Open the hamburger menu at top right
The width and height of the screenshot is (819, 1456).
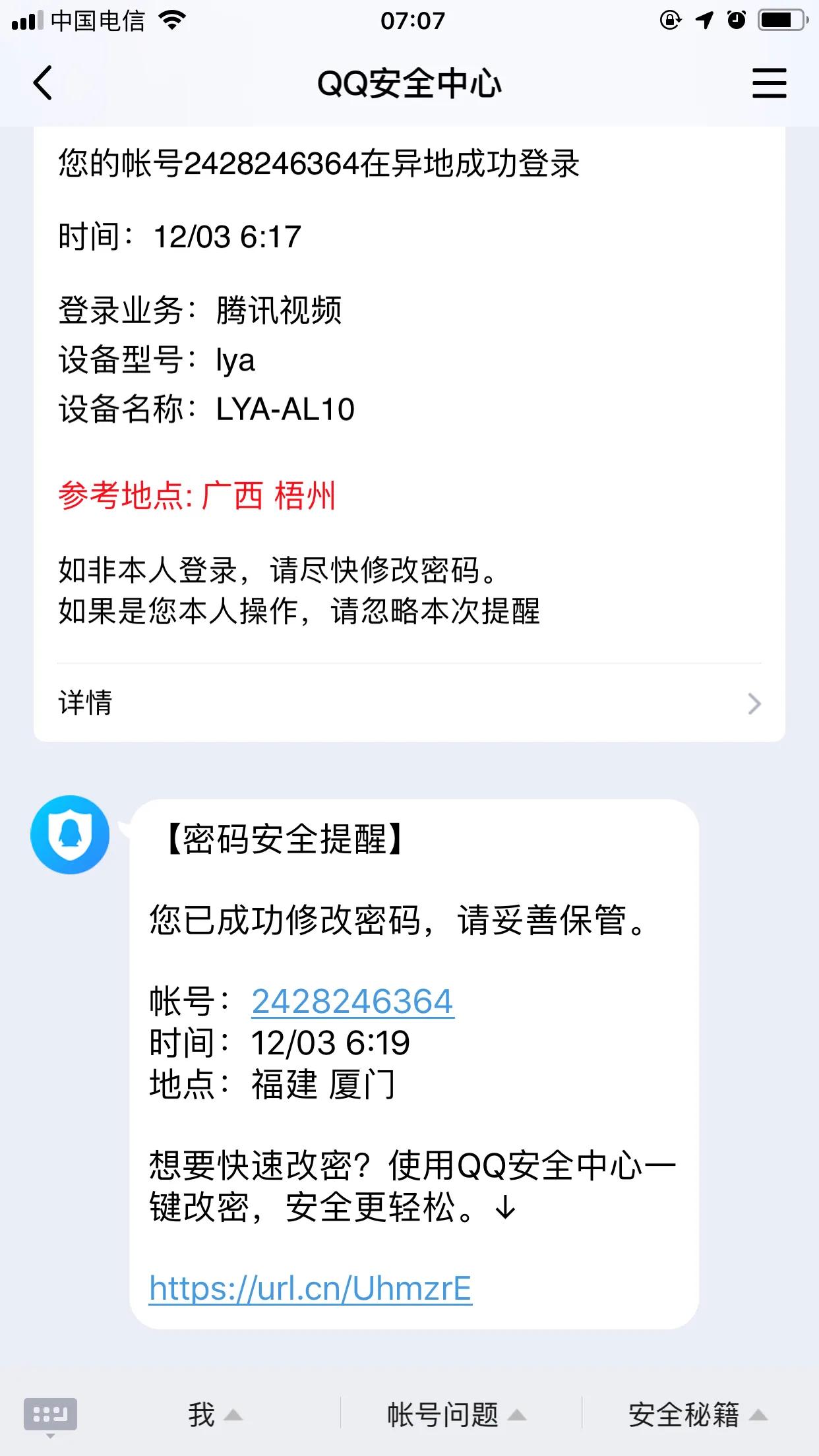[x=769, y=84]
